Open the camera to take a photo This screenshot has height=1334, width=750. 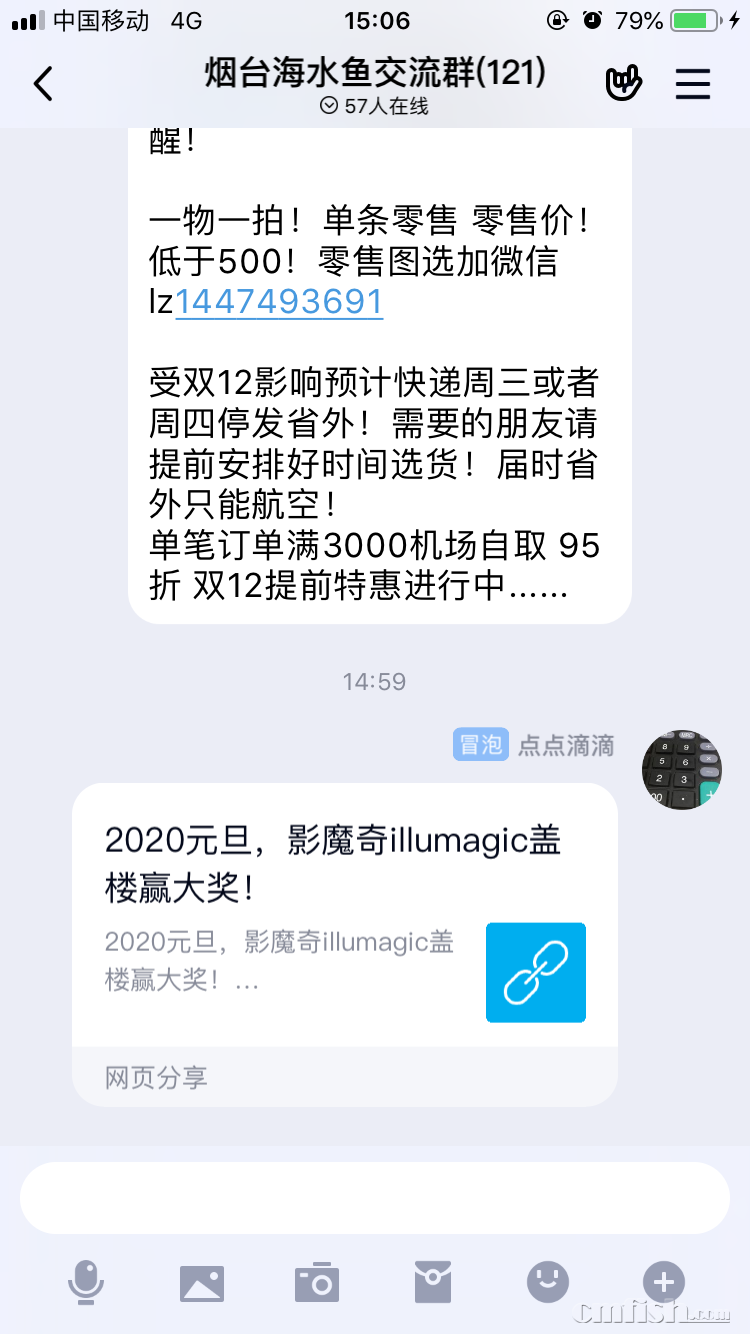pyautogui.click(x=317, y=1282)
